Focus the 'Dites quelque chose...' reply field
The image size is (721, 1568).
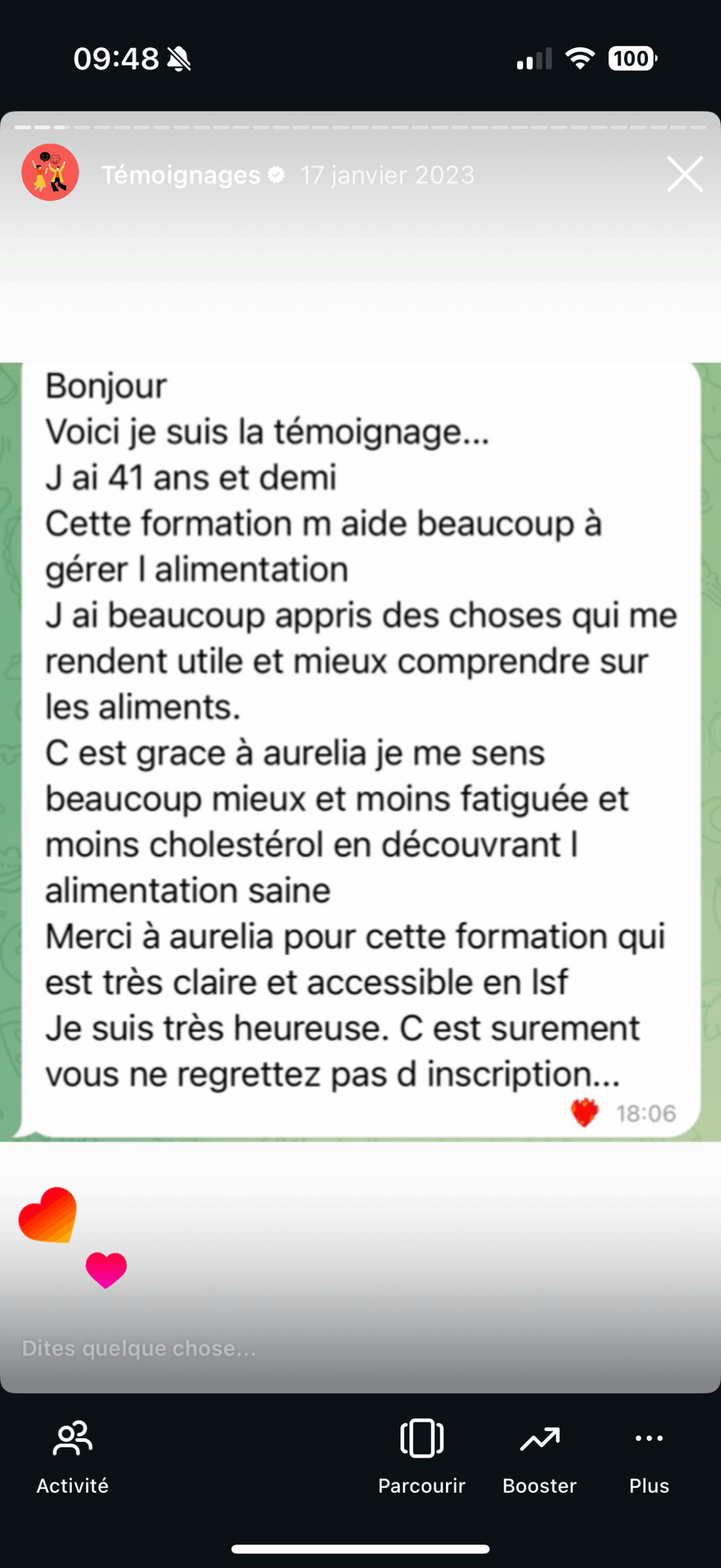coord(245,1348)
